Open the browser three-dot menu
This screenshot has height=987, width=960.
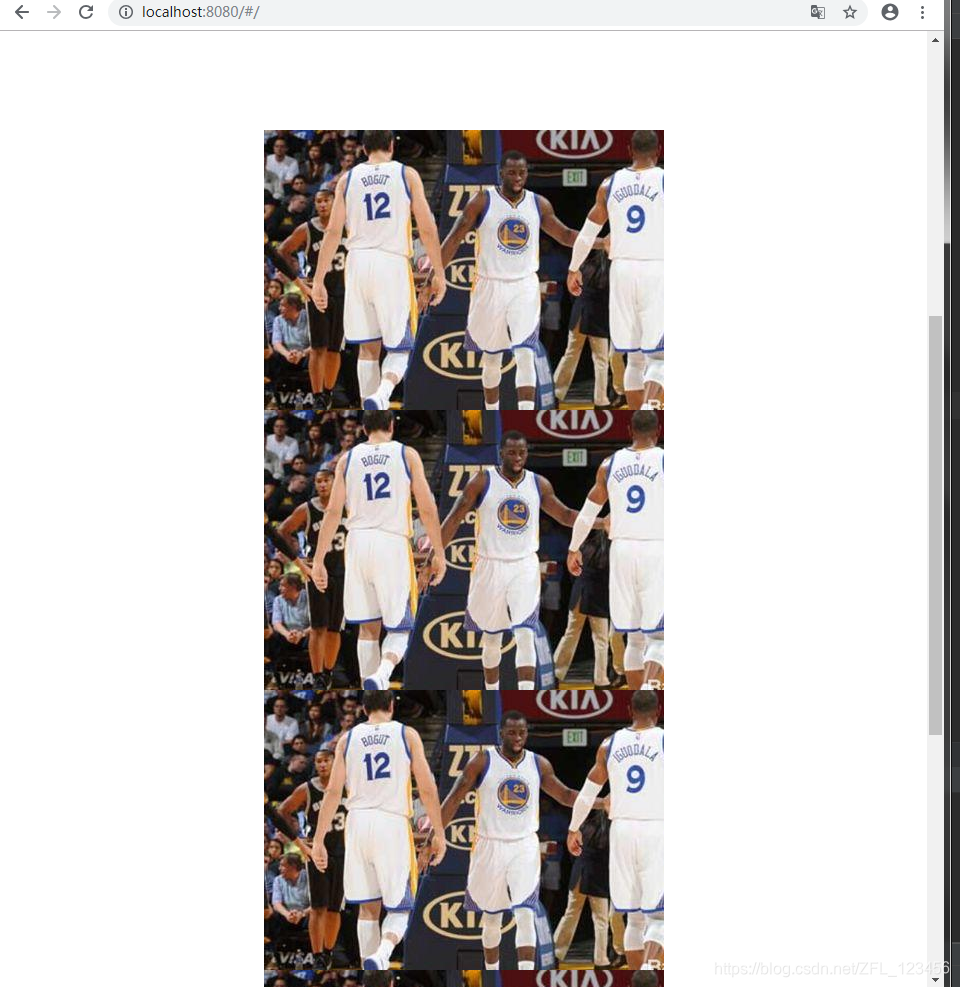pos(923,12)
